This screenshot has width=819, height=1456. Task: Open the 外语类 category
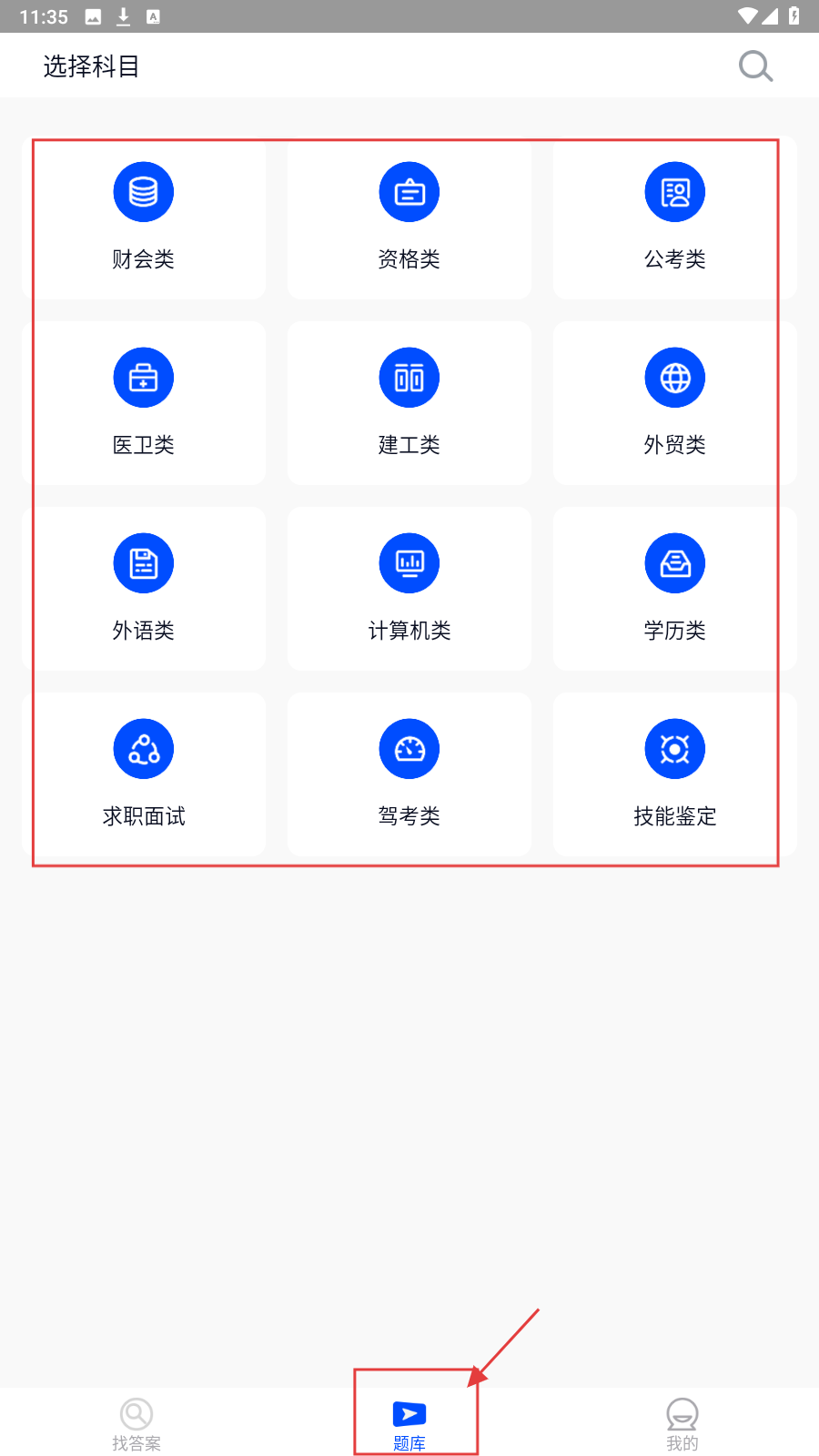(144, 590)
